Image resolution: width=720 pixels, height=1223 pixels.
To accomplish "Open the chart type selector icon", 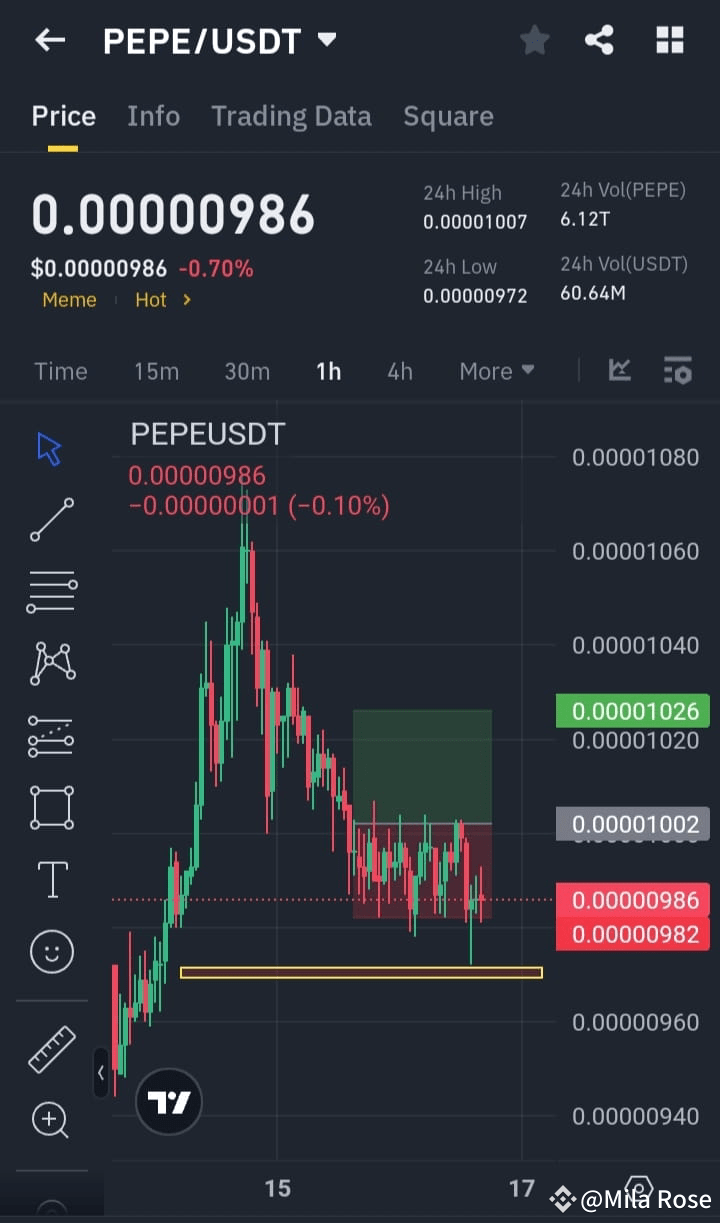I will point(620,370).
